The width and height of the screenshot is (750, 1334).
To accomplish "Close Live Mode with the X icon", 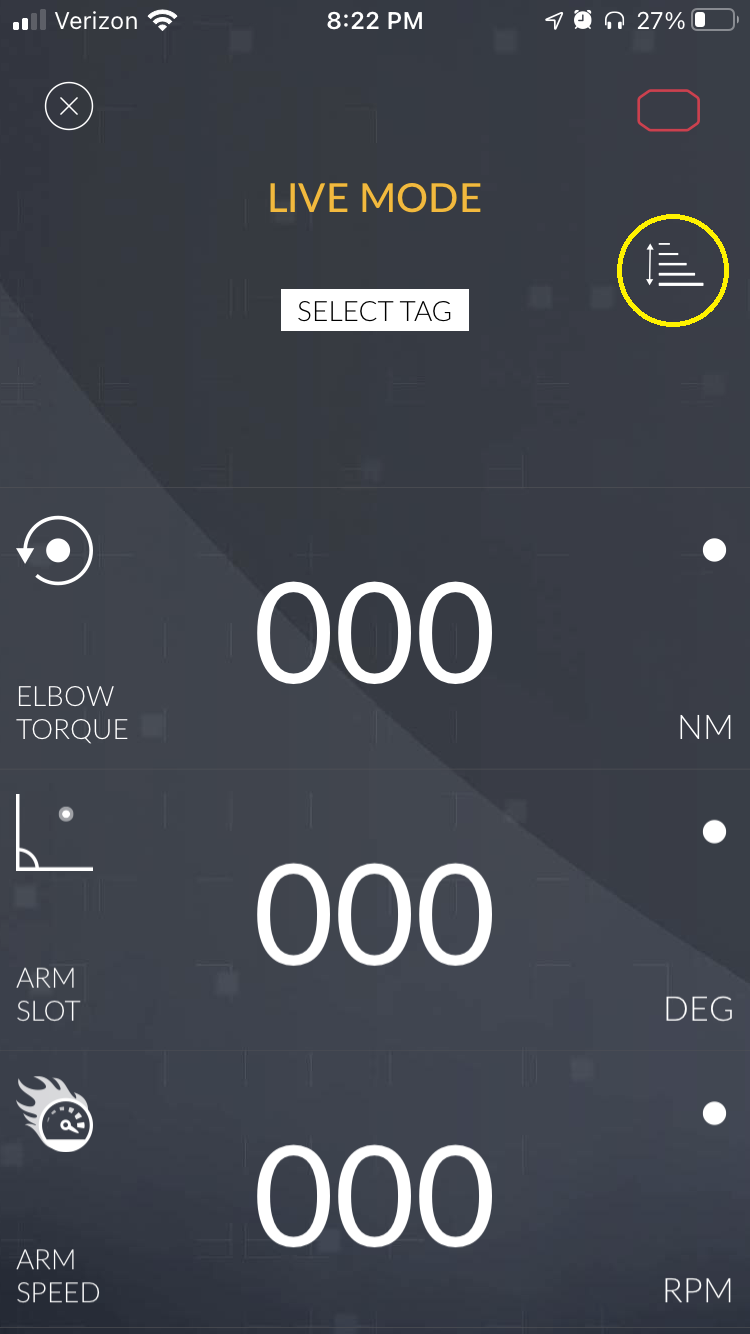I will pos(69,106).
